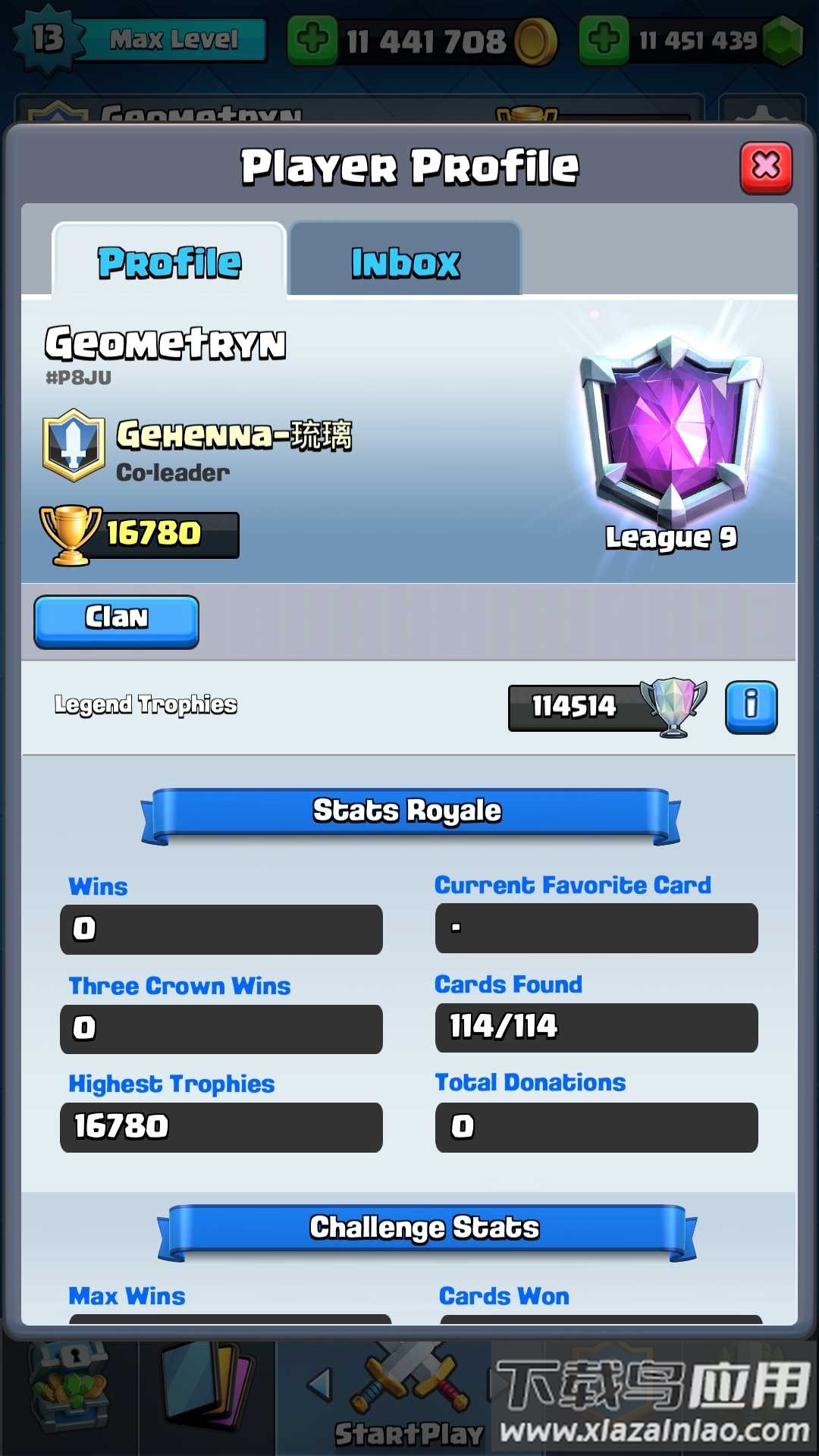Show Legend Trophies info
This screenshot has width=819, height=1456.
(751, 707)
